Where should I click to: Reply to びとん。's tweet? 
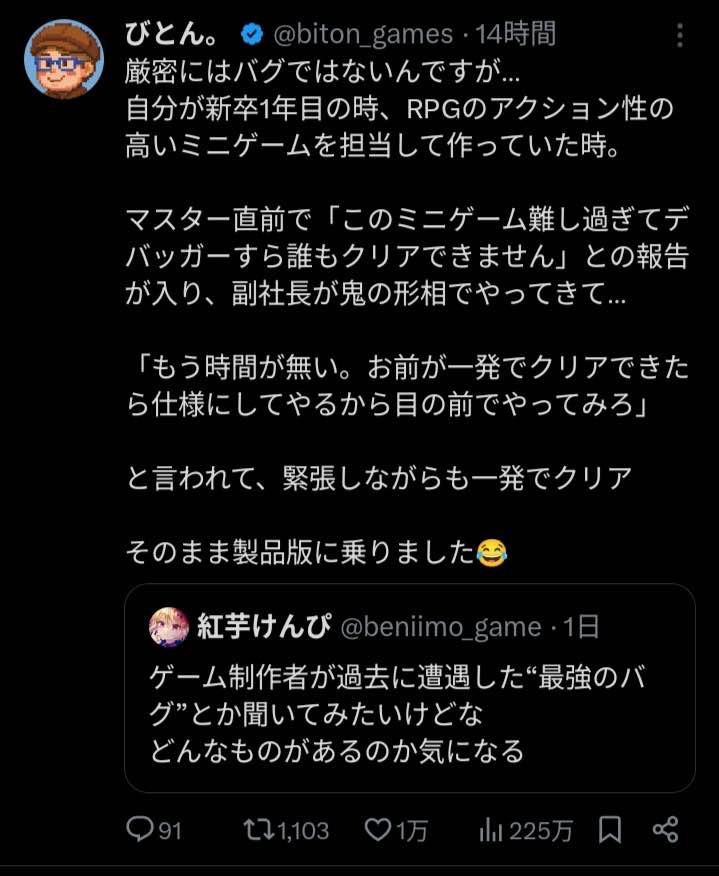(141, 830)
